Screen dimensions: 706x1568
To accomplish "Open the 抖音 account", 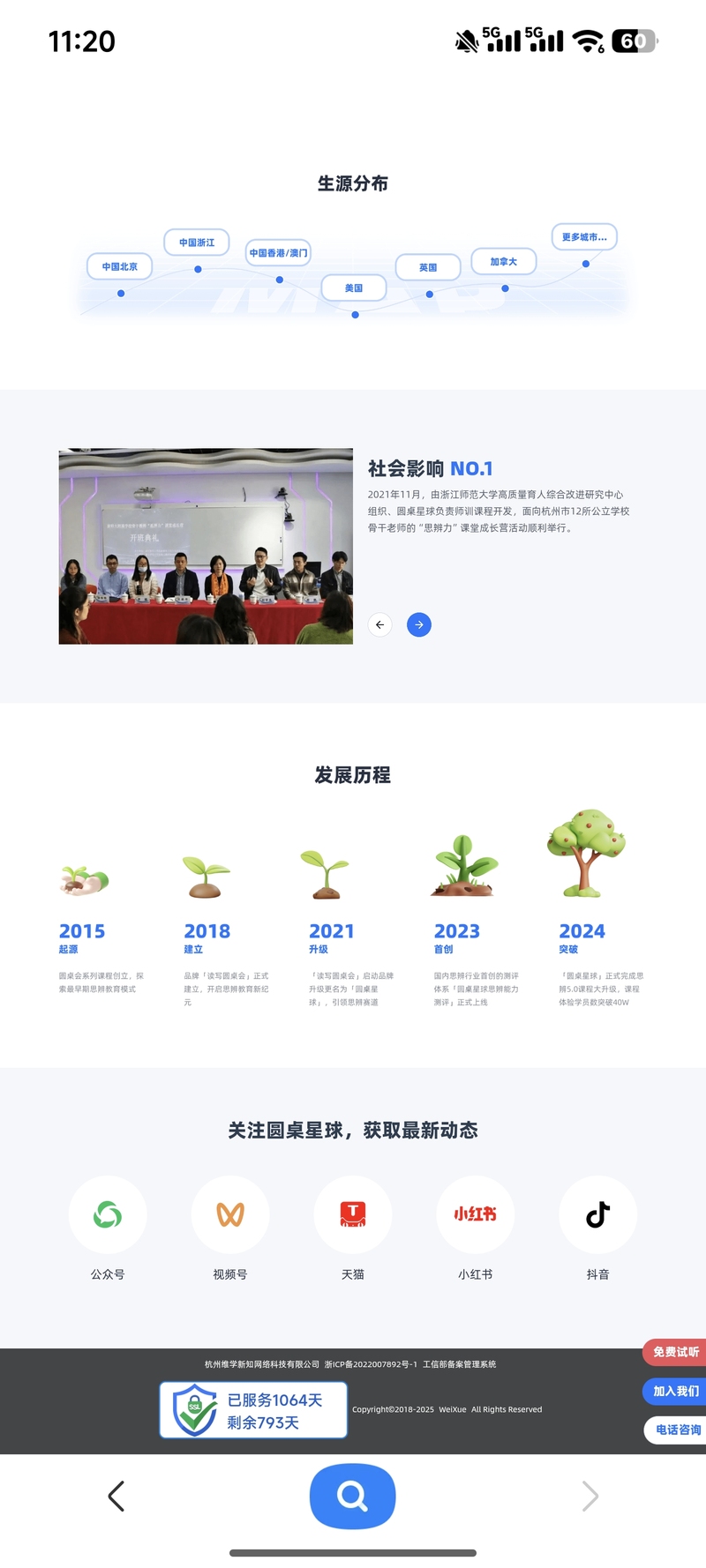I will click(x=597, y=1214).
